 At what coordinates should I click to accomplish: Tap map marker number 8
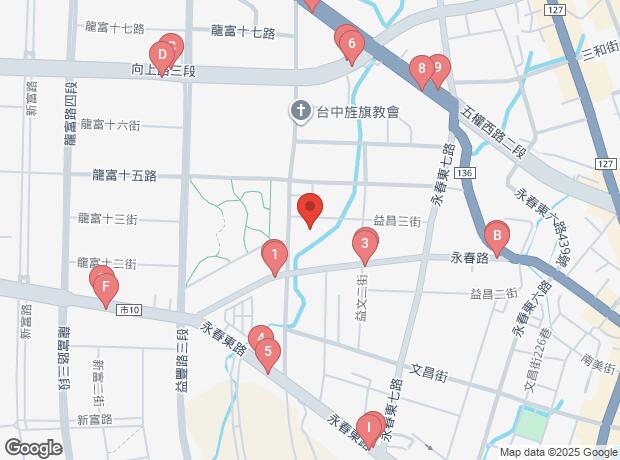tap(422, 70)
